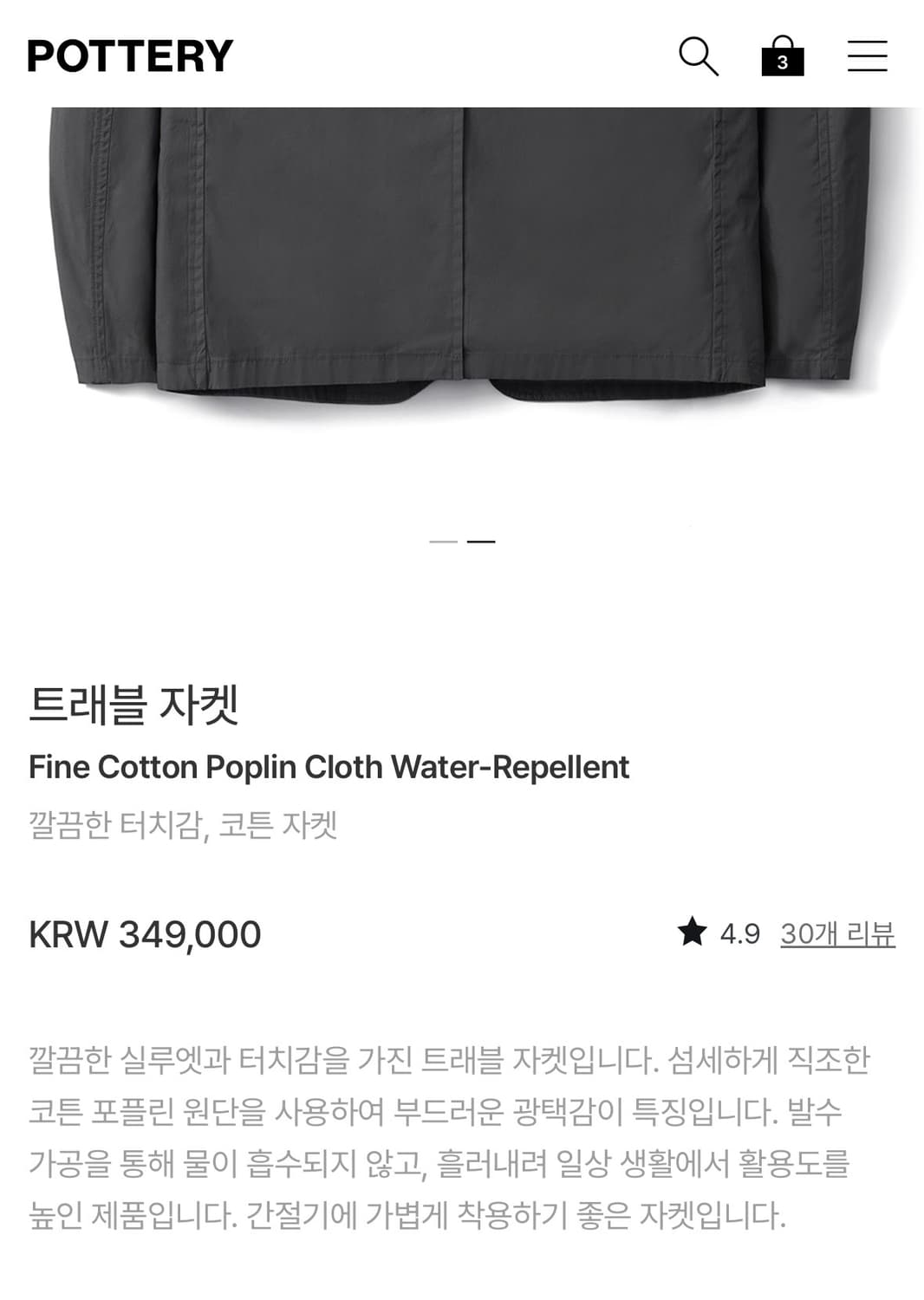The image size is (924, 1300).
Task: Click the cart icon showing 3 items
Action: coord(783,56)
